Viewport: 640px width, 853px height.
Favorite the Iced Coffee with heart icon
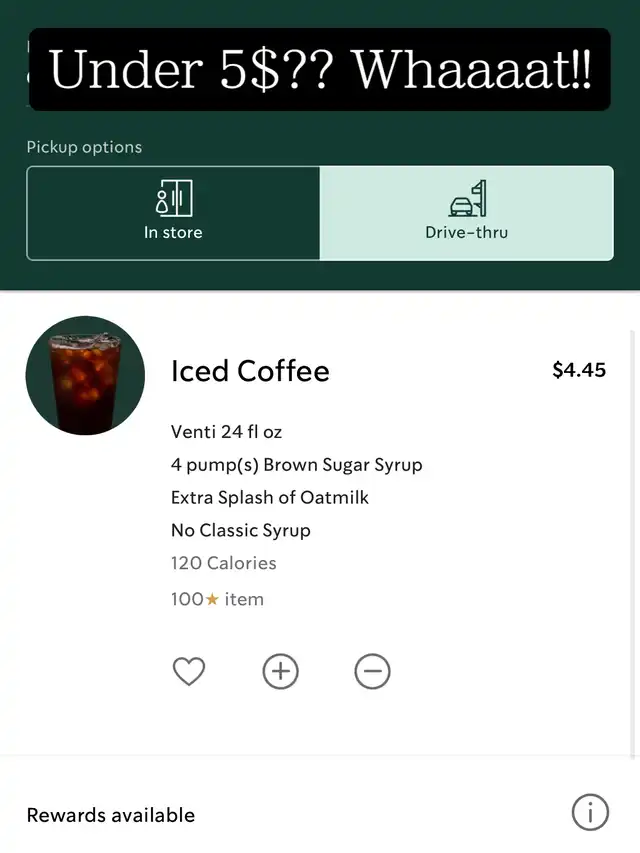click(x=189, y=671)
